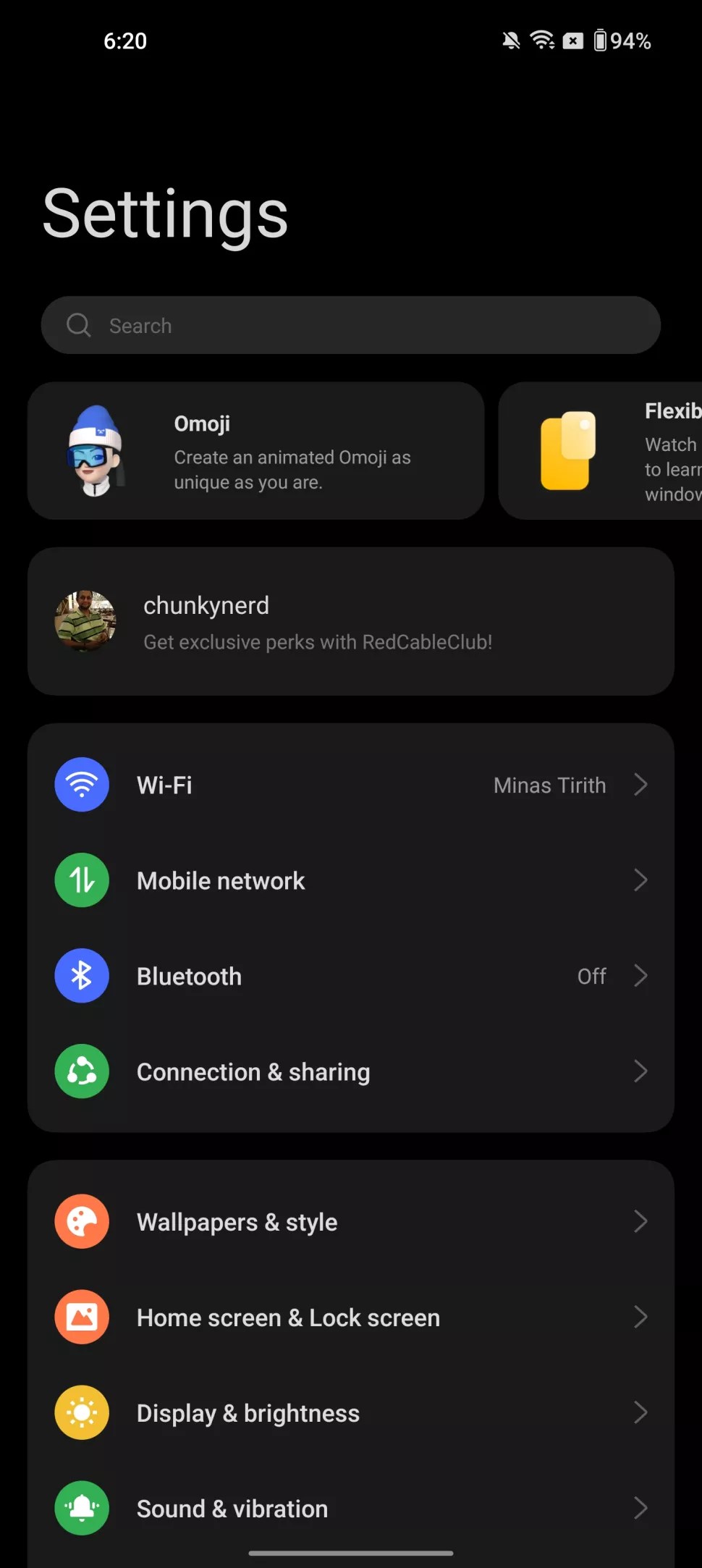Click the Wallpapers & style palette icon
Screen dimensions: 702x1568
[x=82, y=1221]
